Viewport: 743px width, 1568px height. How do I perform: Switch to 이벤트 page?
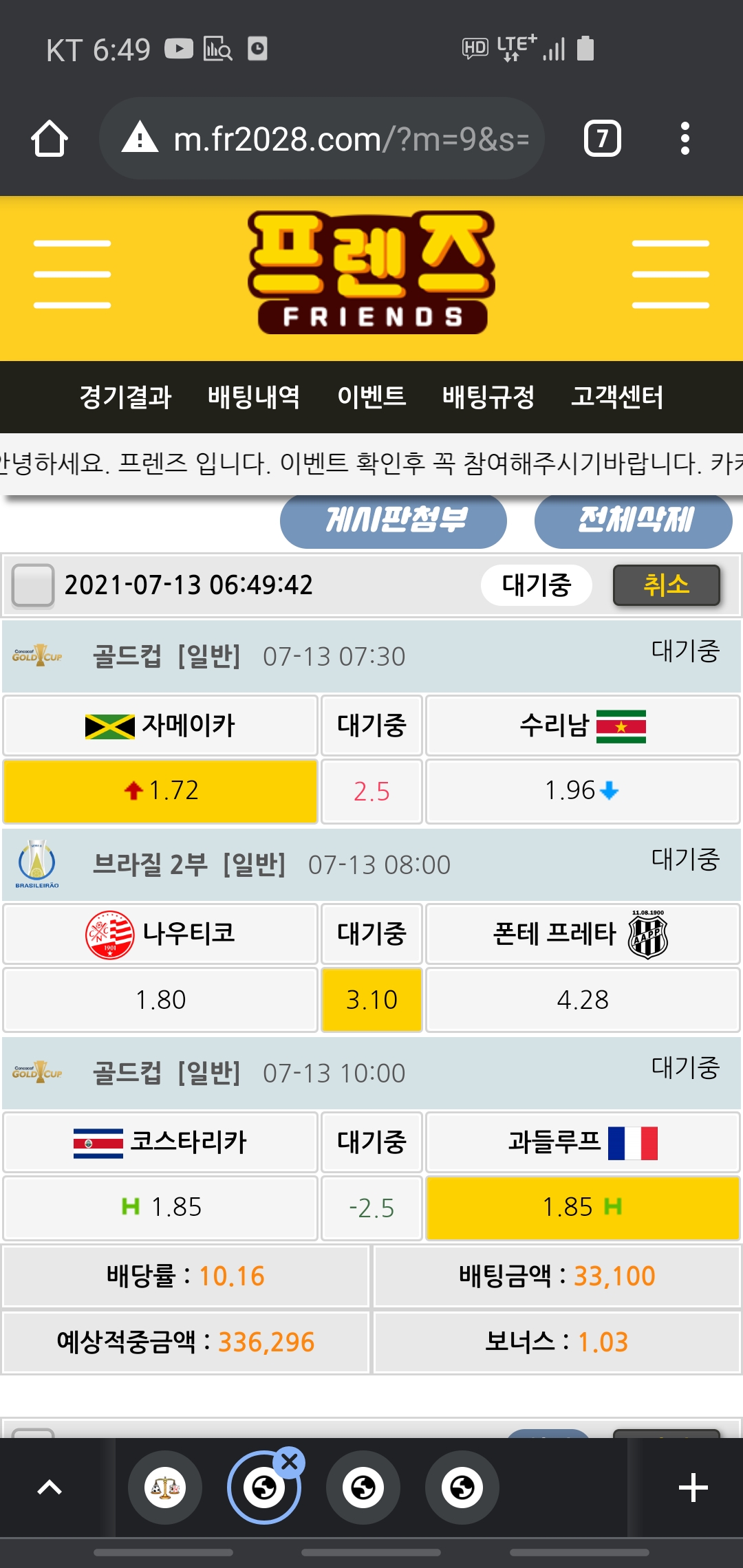(x=371, y=397)
